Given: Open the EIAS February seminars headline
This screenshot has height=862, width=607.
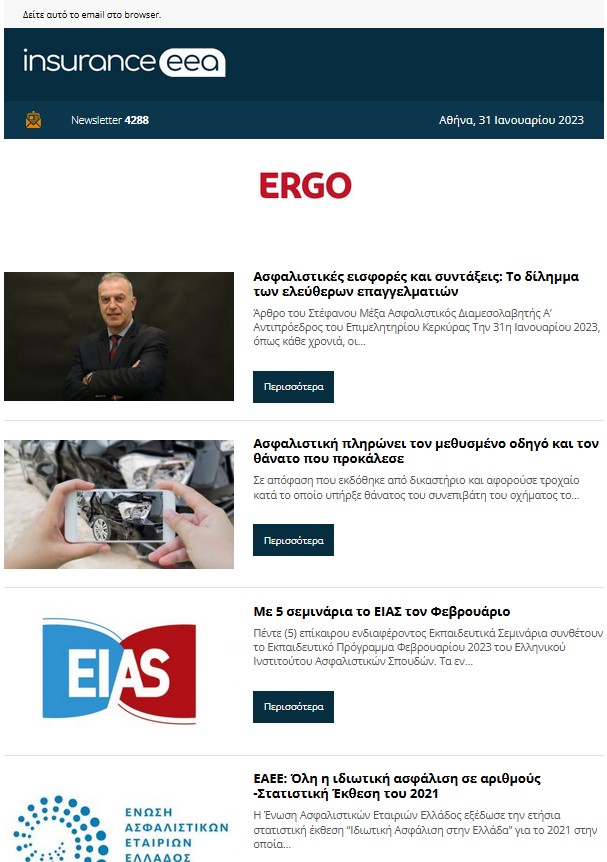Looking at the screenshot, I should point(382,611).
